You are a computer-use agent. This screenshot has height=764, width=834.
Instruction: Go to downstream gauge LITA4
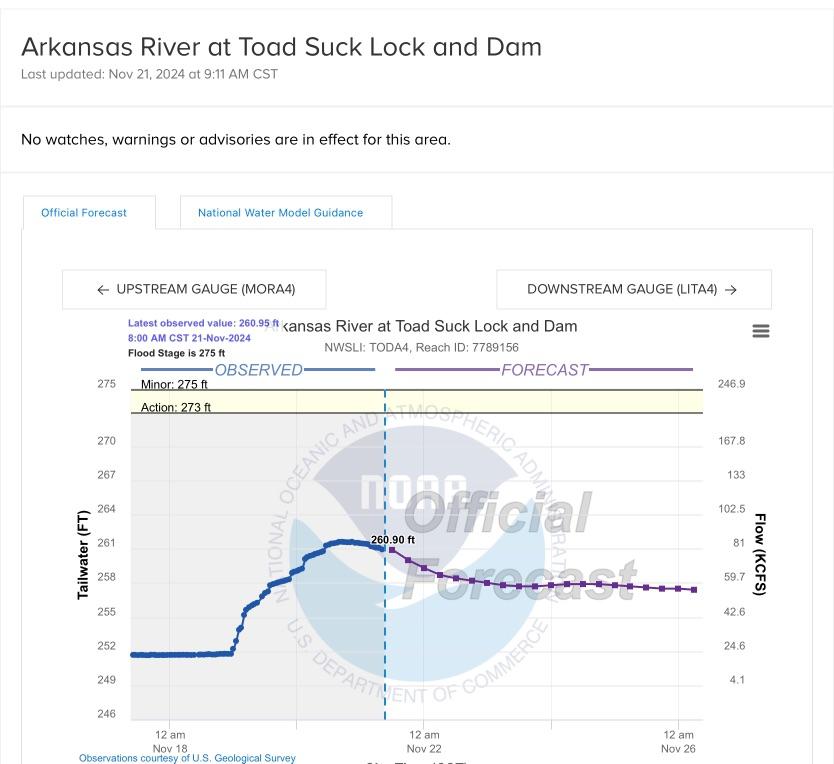[x=633, y=289]
